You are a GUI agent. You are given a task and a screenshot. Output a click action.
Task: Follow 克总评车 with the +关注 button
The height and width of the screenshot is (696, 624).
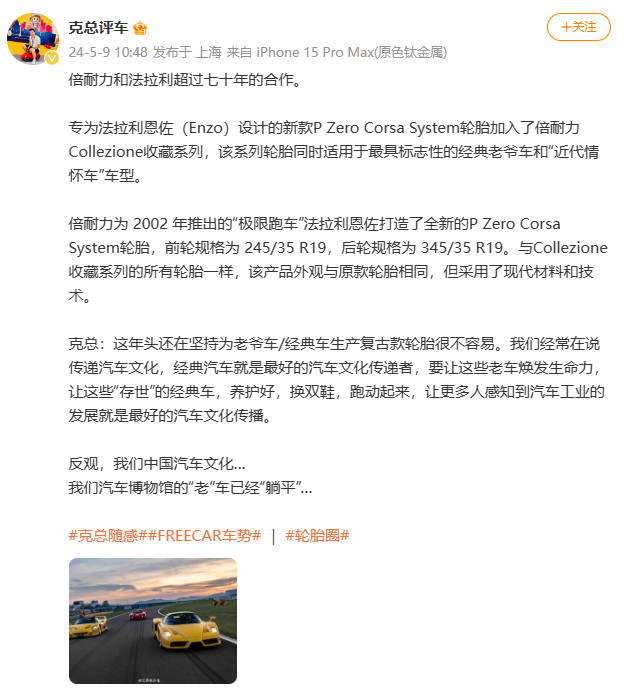pos(578,27)
